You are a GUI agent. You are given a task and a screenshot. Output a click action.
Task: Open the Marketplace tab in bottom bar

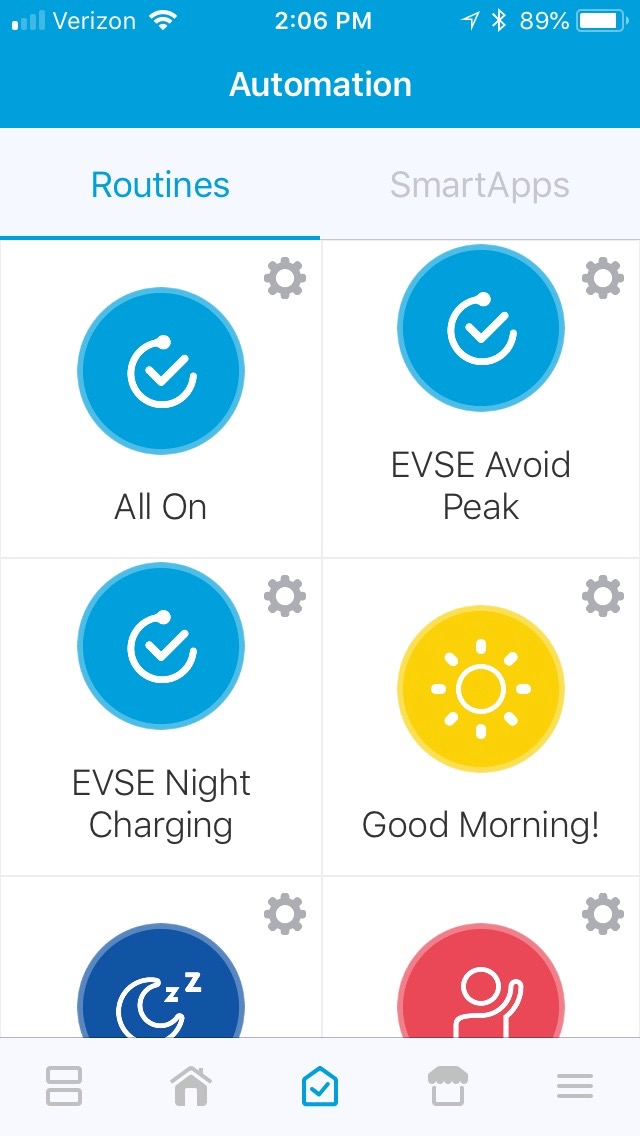[448, 1086]
